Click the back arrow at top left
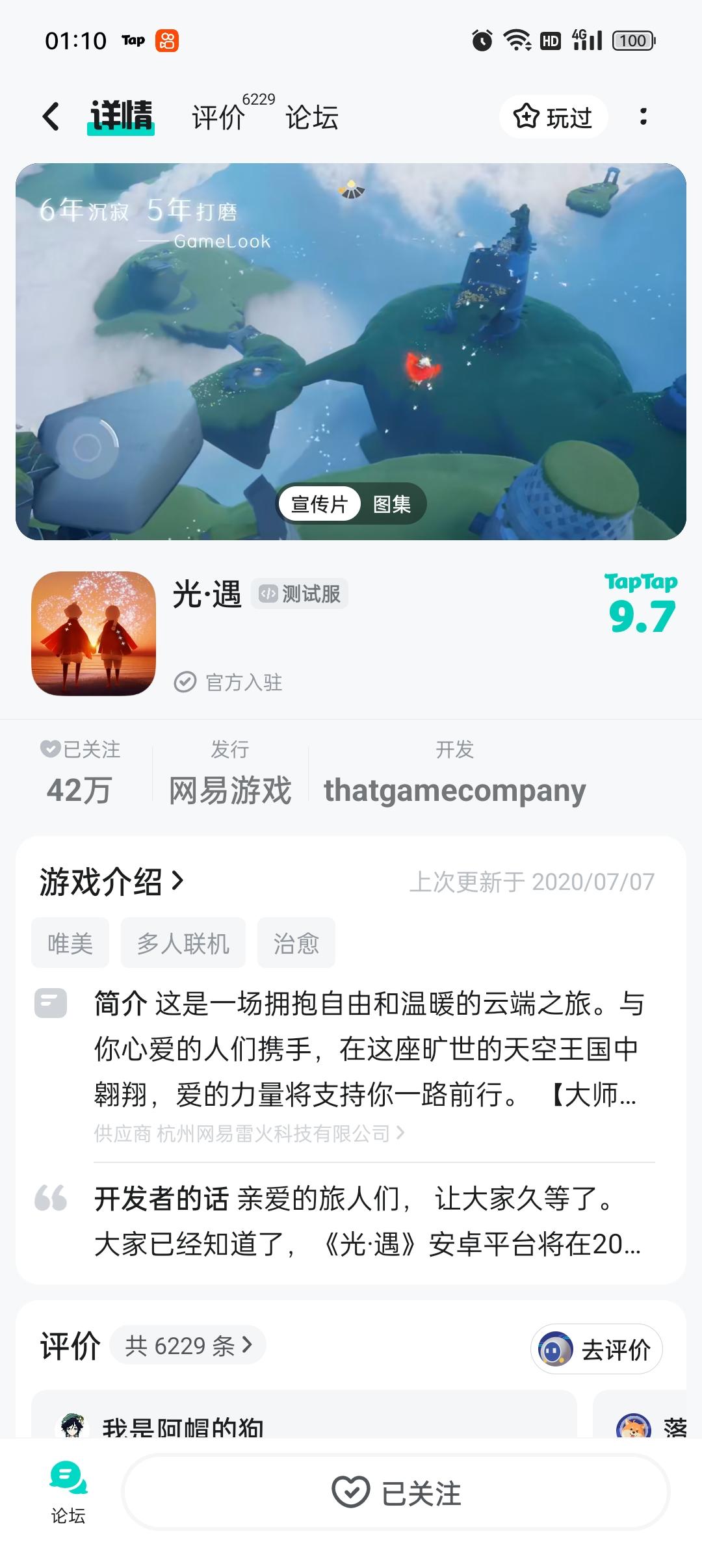 tap(51, 116)
